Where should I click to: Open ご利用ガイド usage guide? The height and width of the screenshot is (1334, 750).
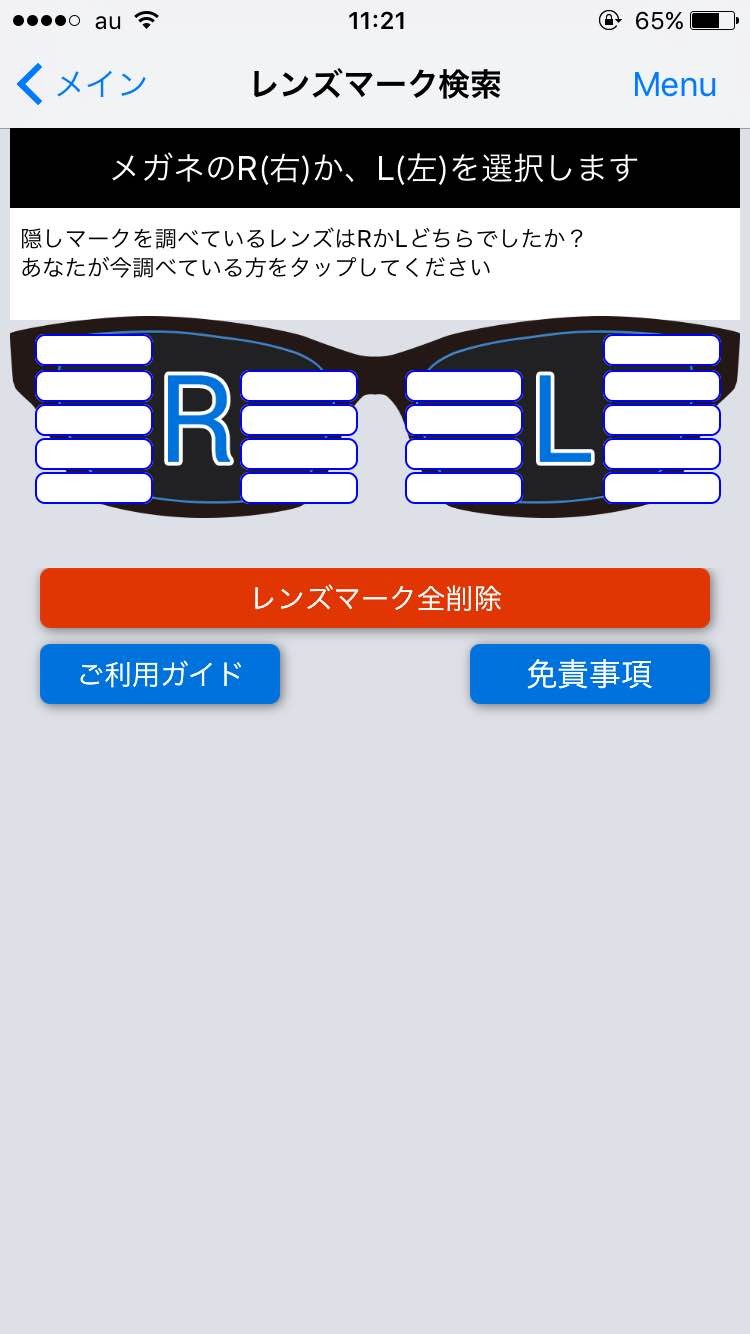tap(160, 674)
